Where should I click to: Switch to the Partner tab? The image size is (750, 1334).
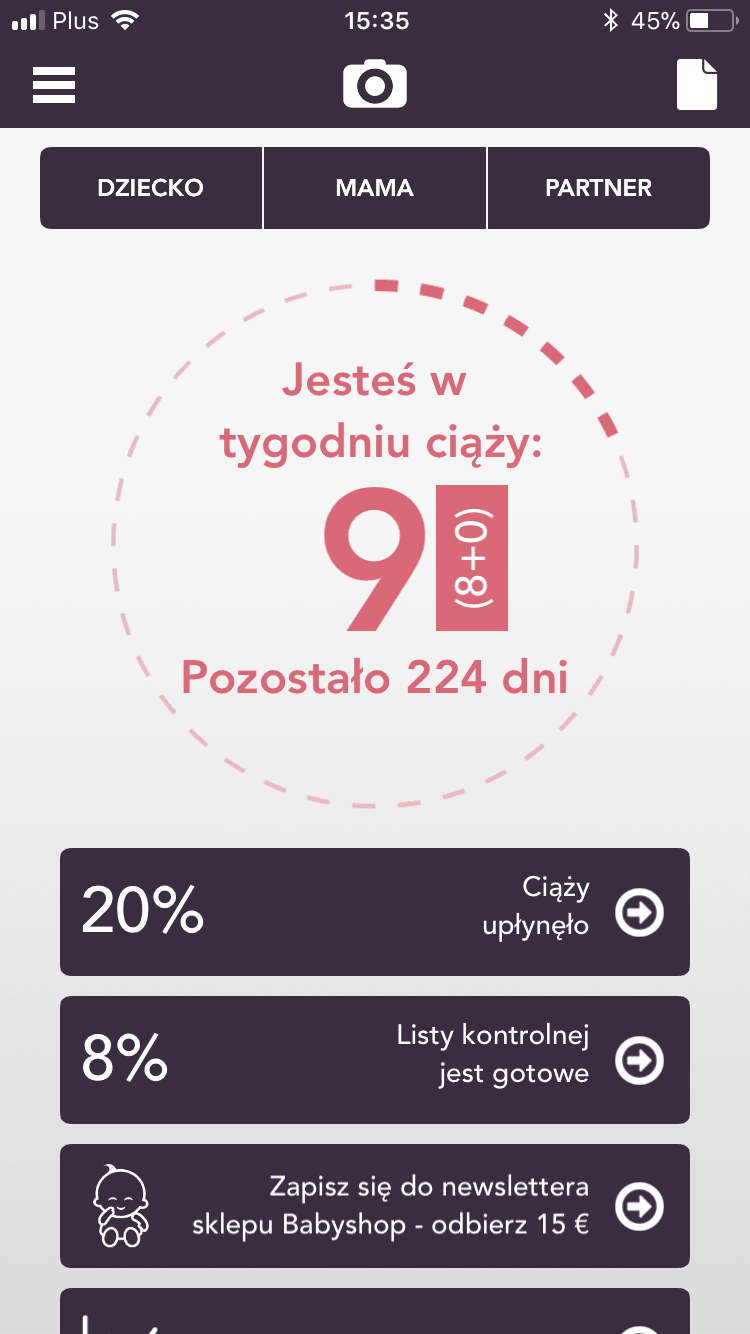pyautogui.click(x=598, y=188)
